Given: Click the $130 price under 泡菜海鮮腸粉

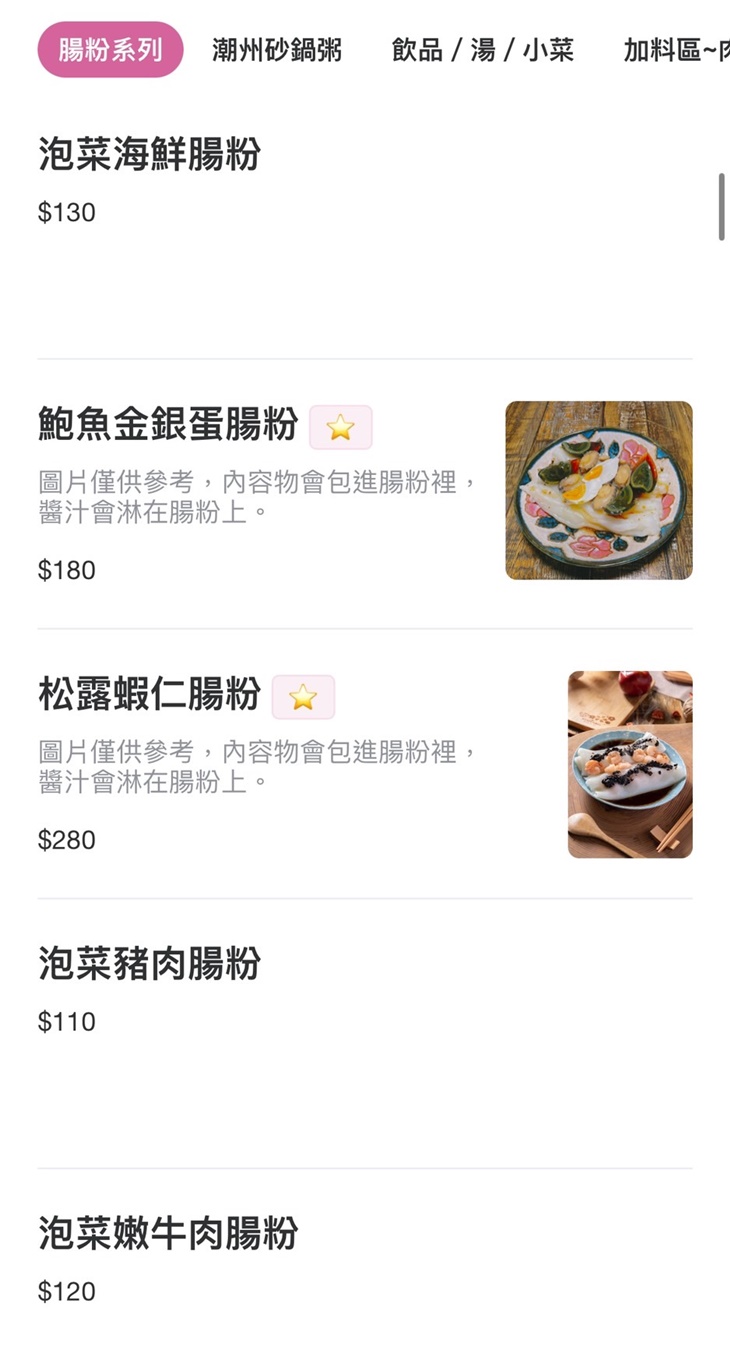Looking at the screenshot, I should 66,213.
